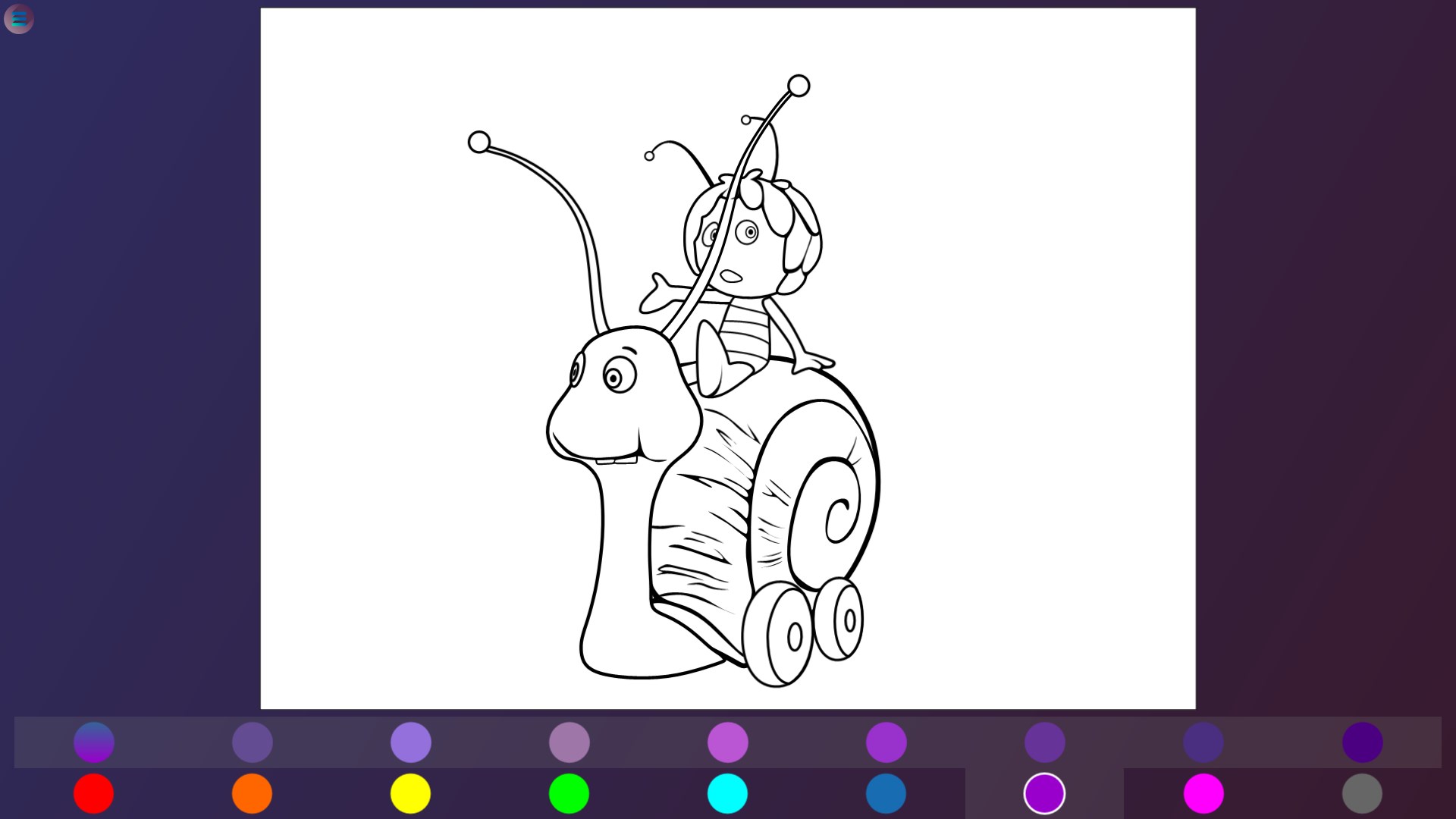Select the green color
The height and width of the screenshot is (819, 1456).
(570, 793)
